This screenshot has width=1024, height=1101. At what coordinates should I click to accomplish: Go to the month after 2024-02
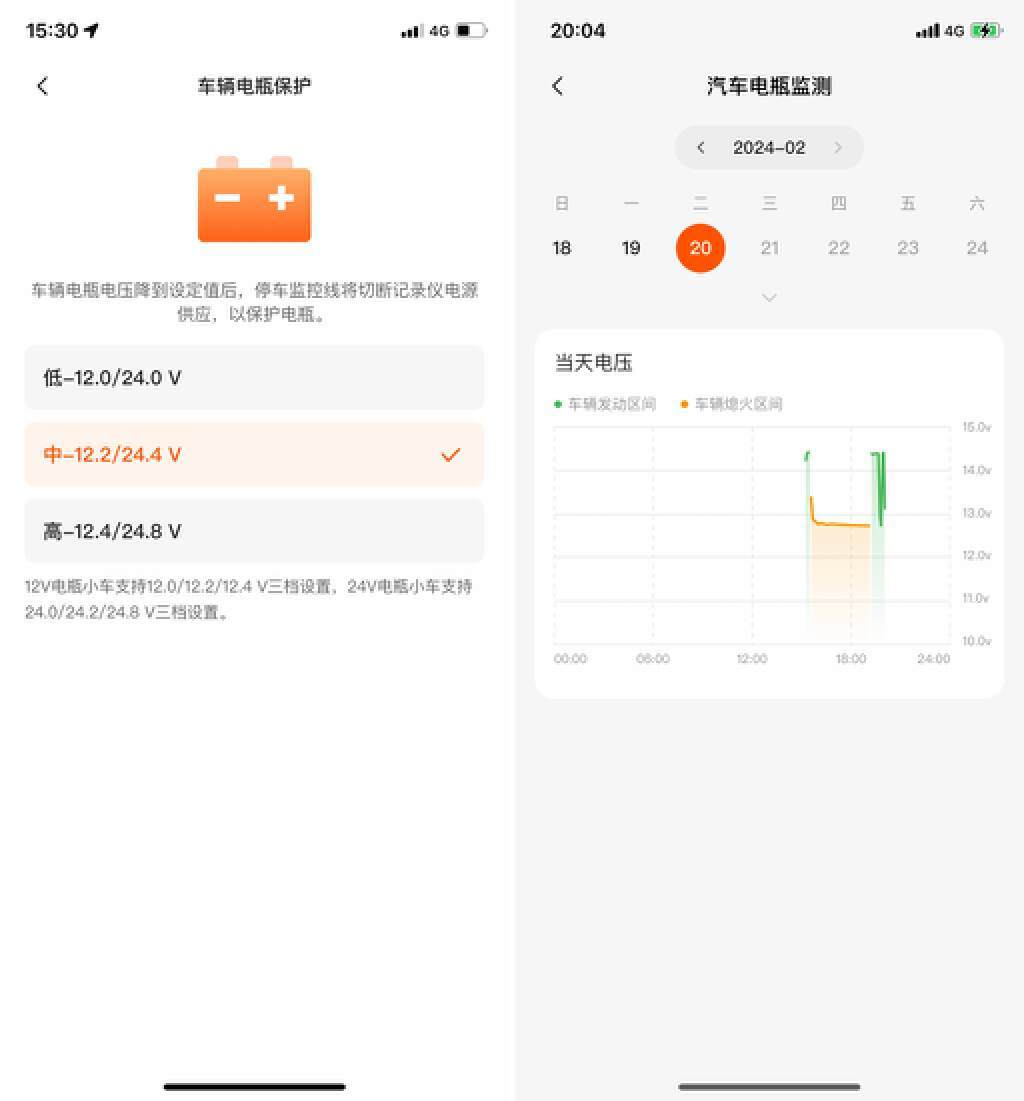click(x=838, y=148)
